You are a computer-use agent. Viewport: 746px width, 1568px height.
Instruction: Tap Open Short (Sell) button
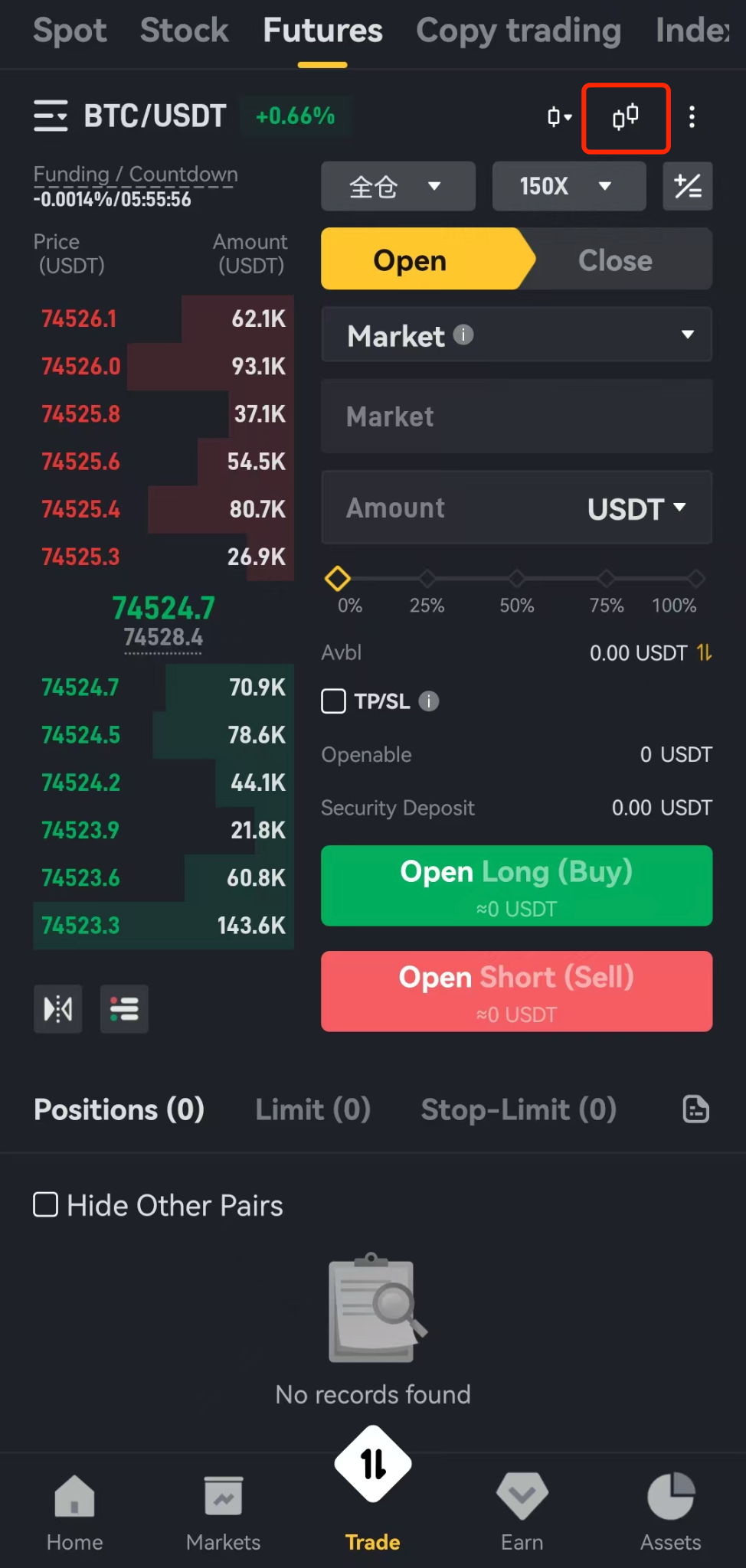[x=516, y=991]
